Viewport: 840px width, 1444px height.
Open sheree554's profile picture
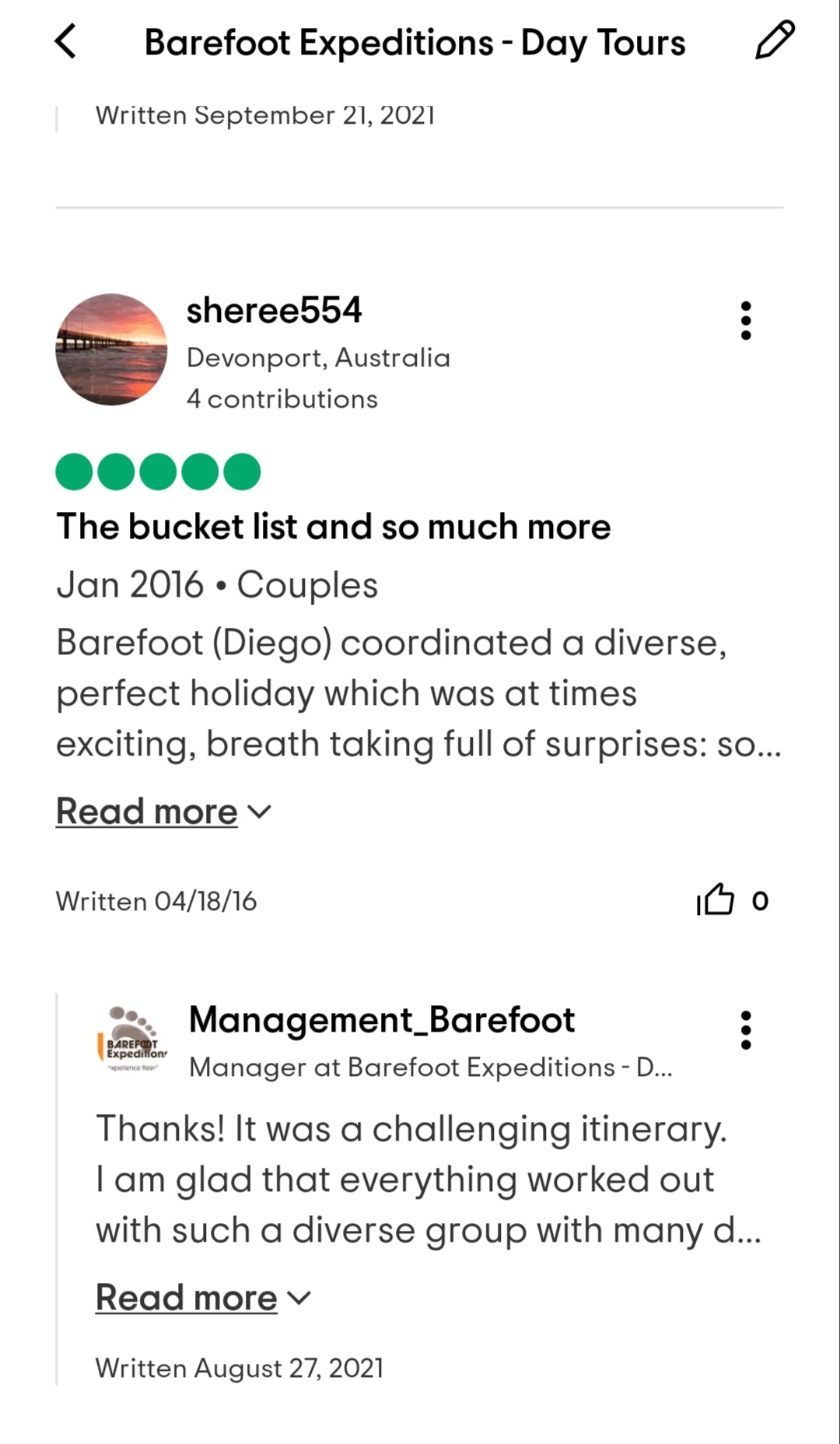[111, 349]
